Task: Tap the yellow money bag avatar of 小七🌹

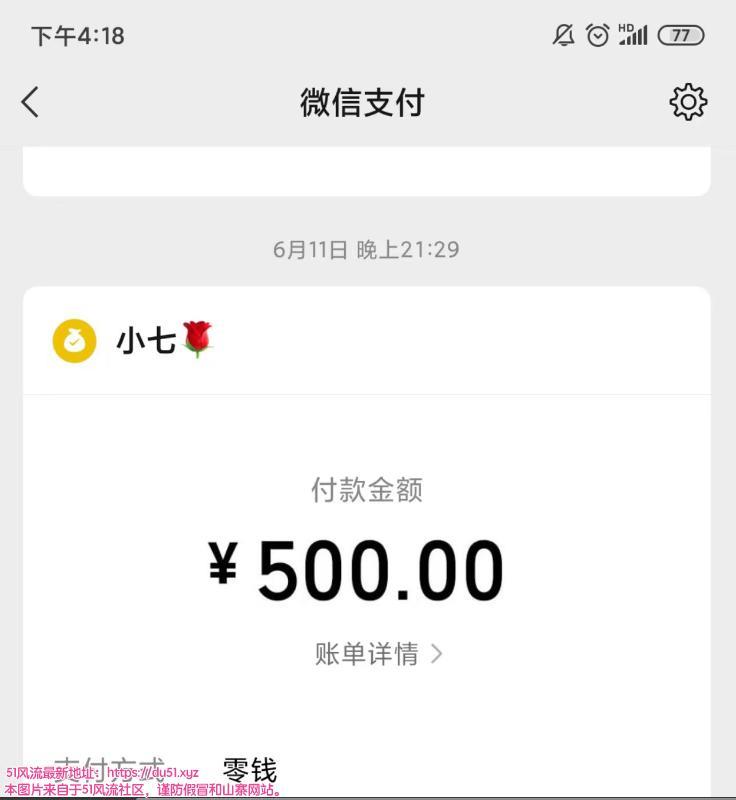Action: coord(74,339)
